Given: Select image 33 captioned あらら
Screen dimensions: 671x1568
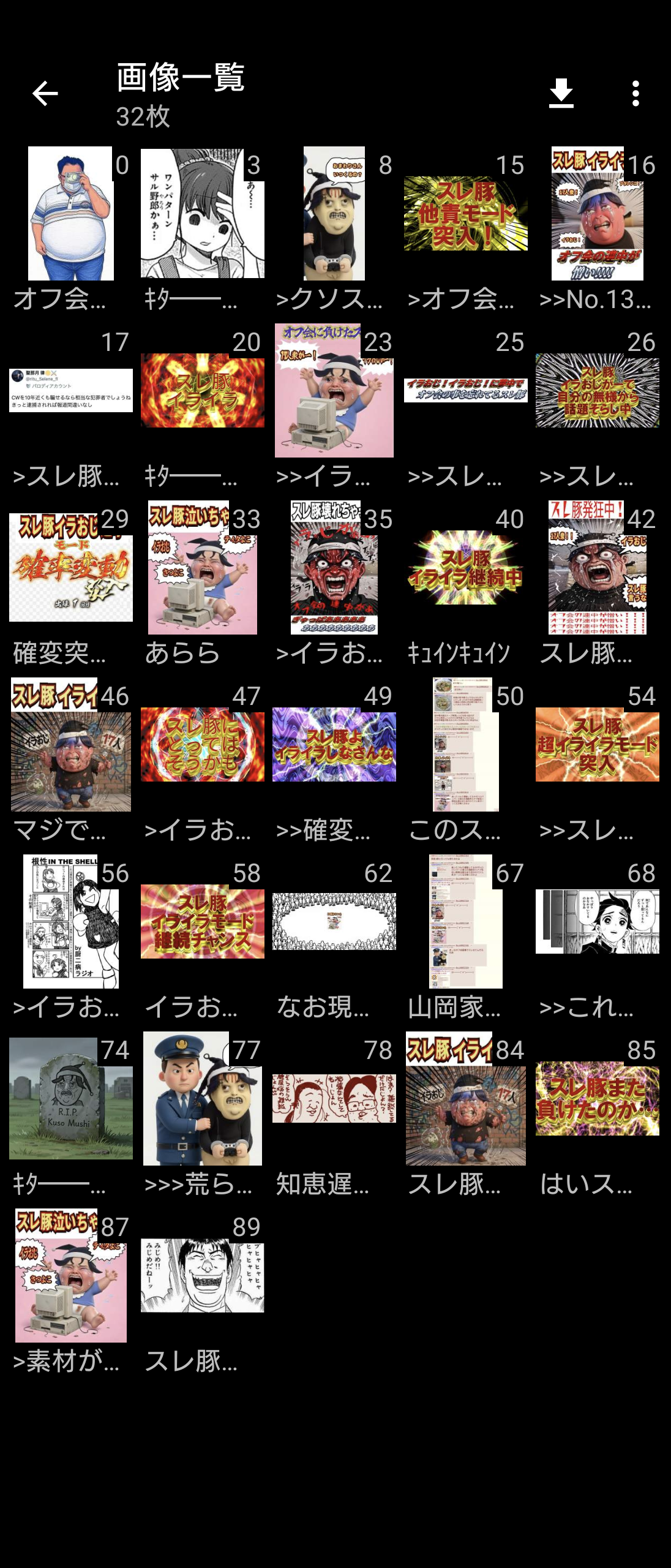Looking at the screenshot, I should click(x=202, y=567).
